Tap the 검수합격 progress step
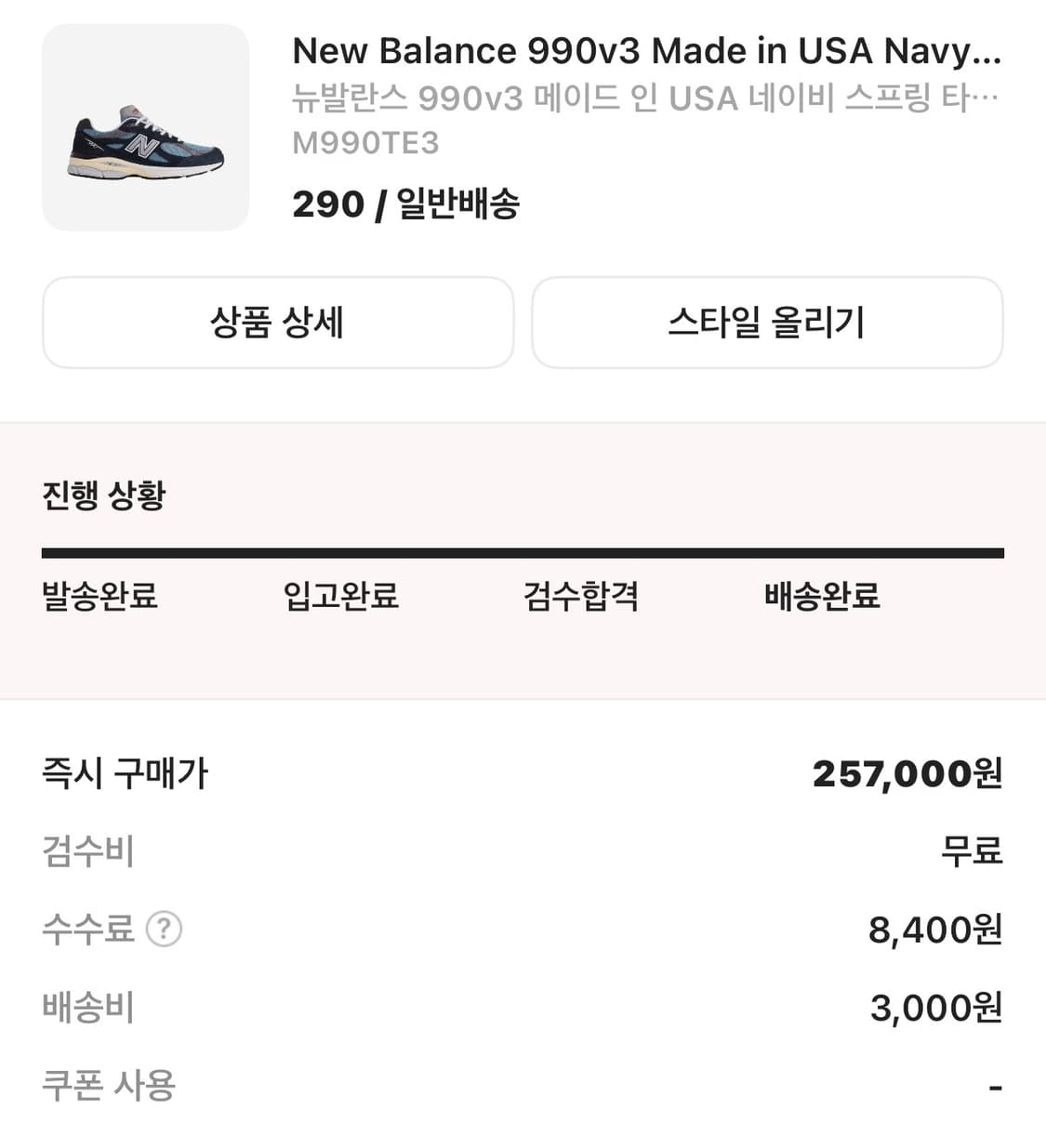The height and width of the screenshot is (1148, 1046). tap(581, 598)
